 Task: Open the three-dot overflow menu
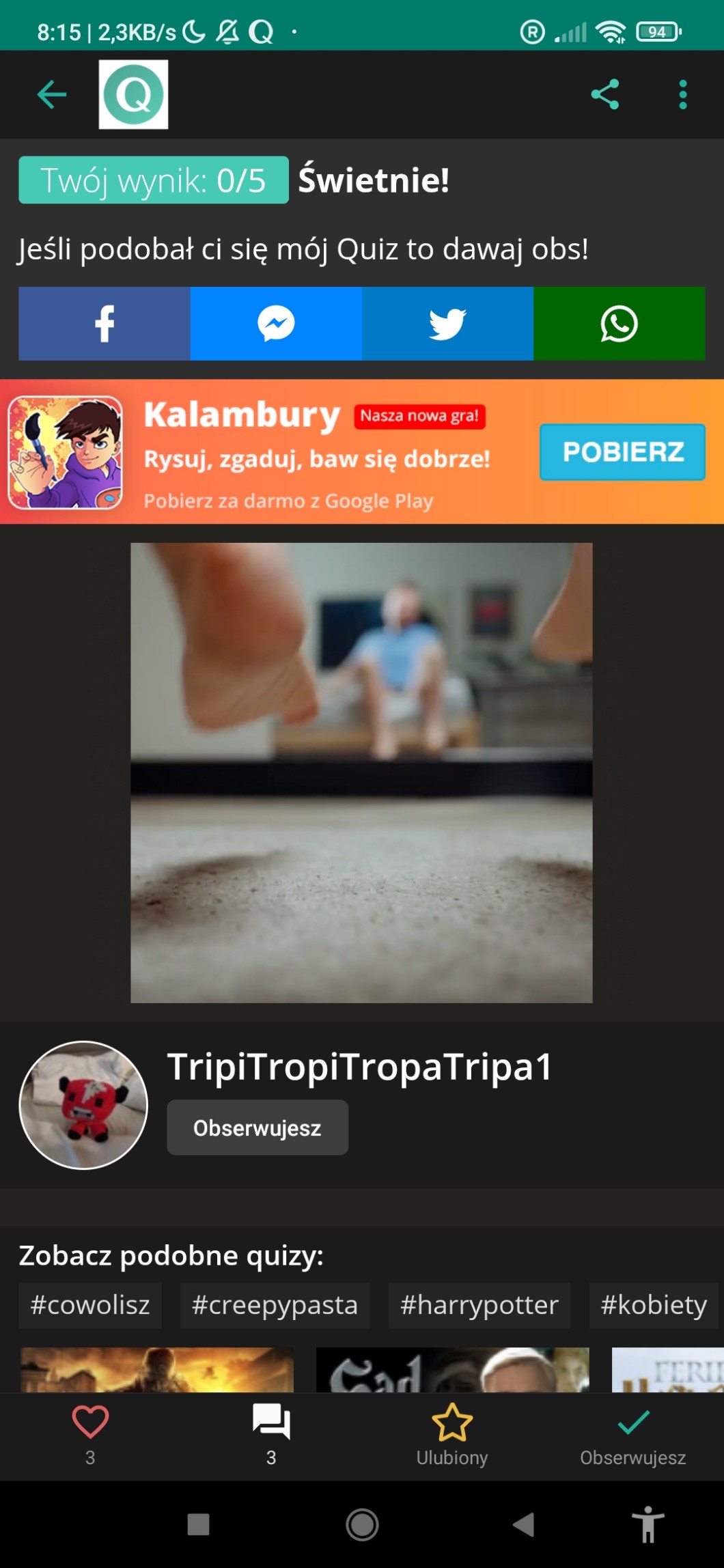tap(682, 94)
